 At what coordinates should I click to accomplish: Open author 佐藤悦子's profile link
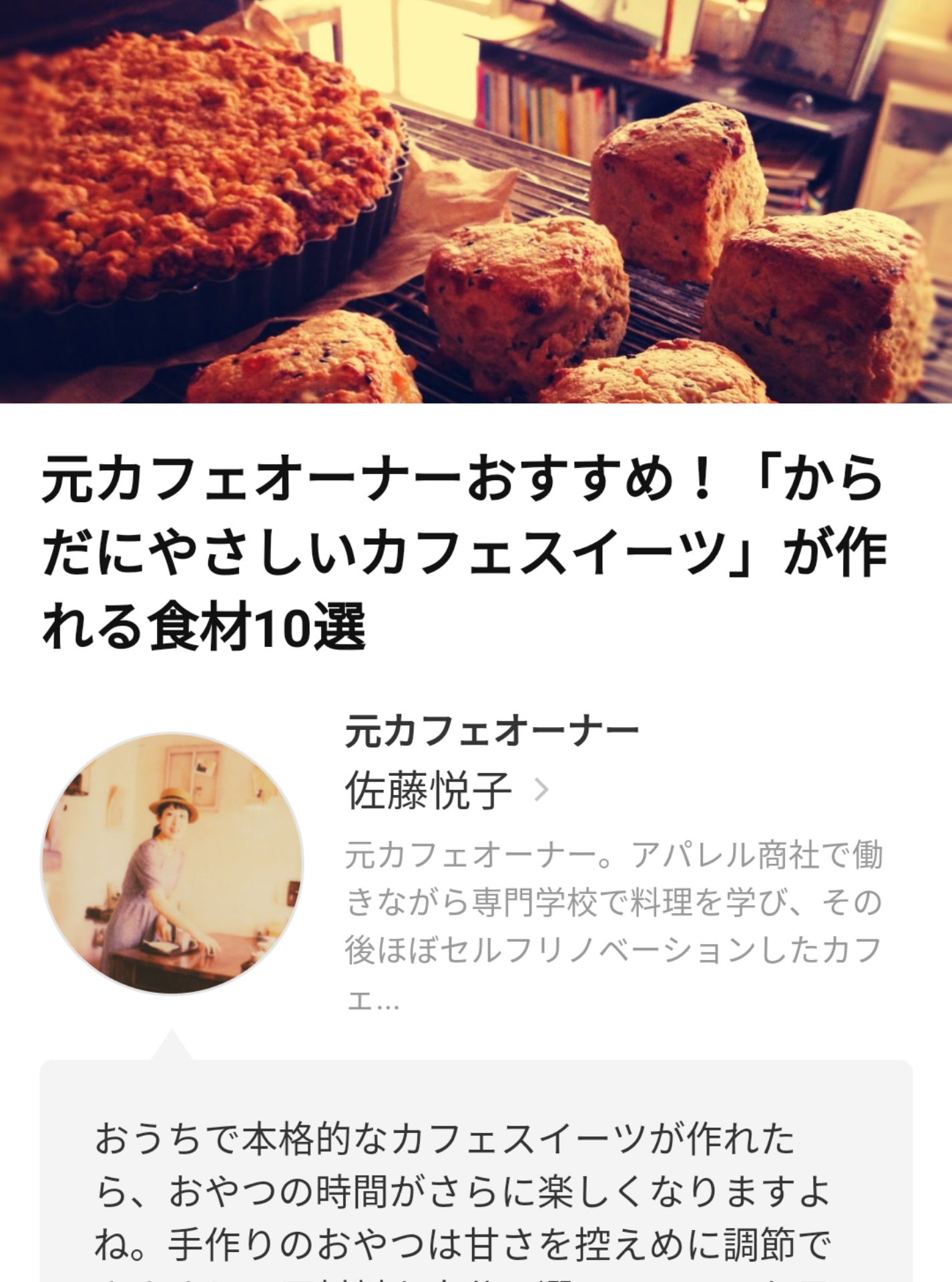[x=446, y=790]
